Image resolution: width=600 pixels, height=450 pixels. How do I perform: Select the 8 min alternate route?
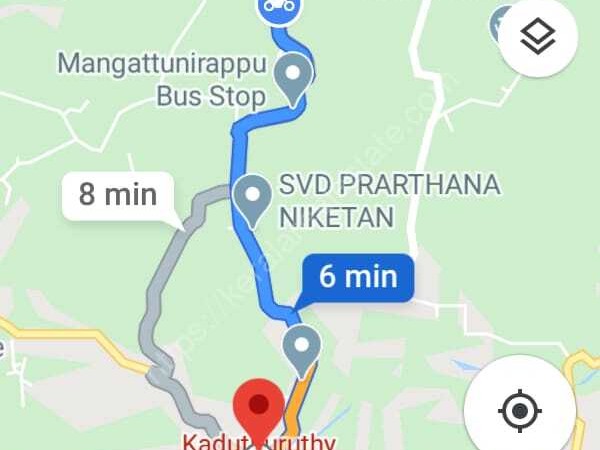pos(118,193)
